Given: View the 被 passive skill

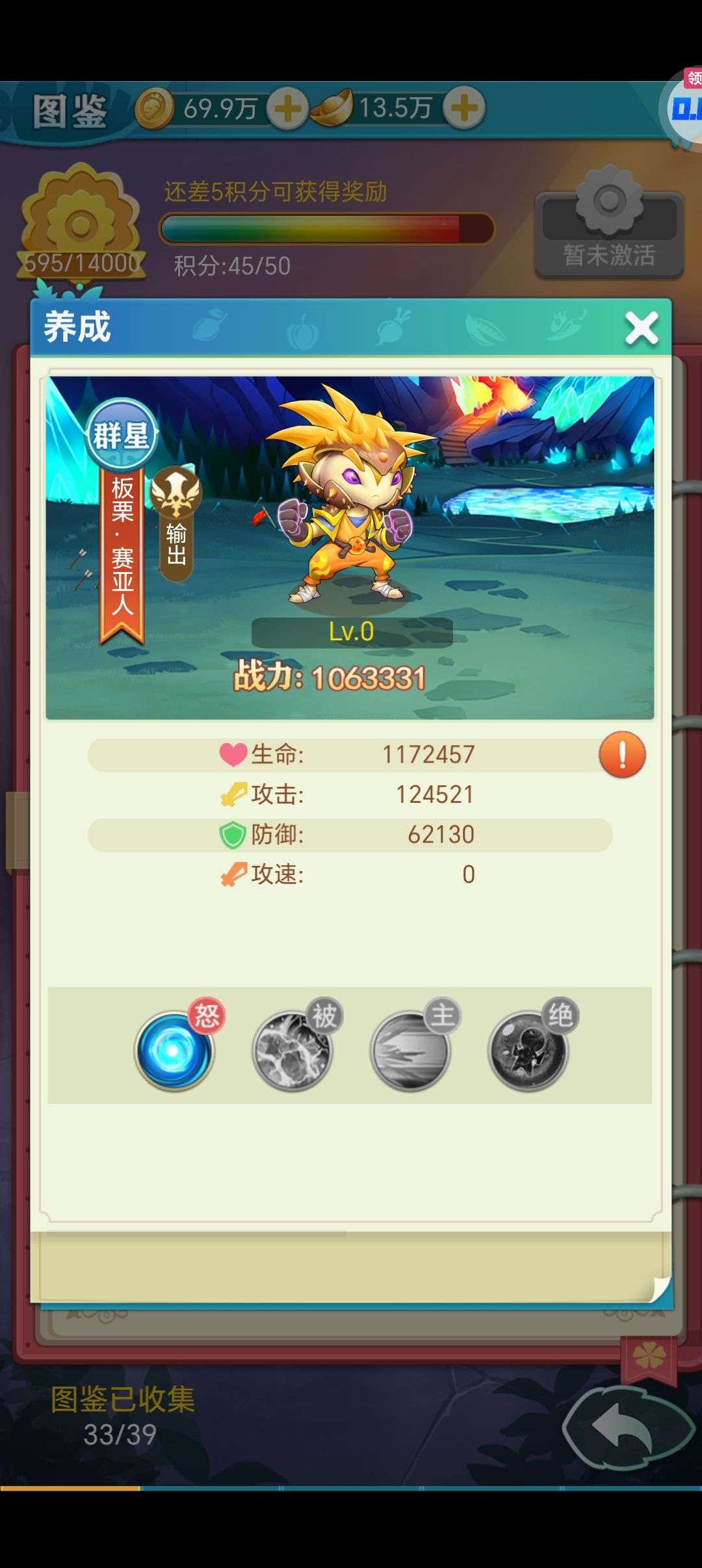Looking at the screenshot, I should click(x=292, y=1050).
